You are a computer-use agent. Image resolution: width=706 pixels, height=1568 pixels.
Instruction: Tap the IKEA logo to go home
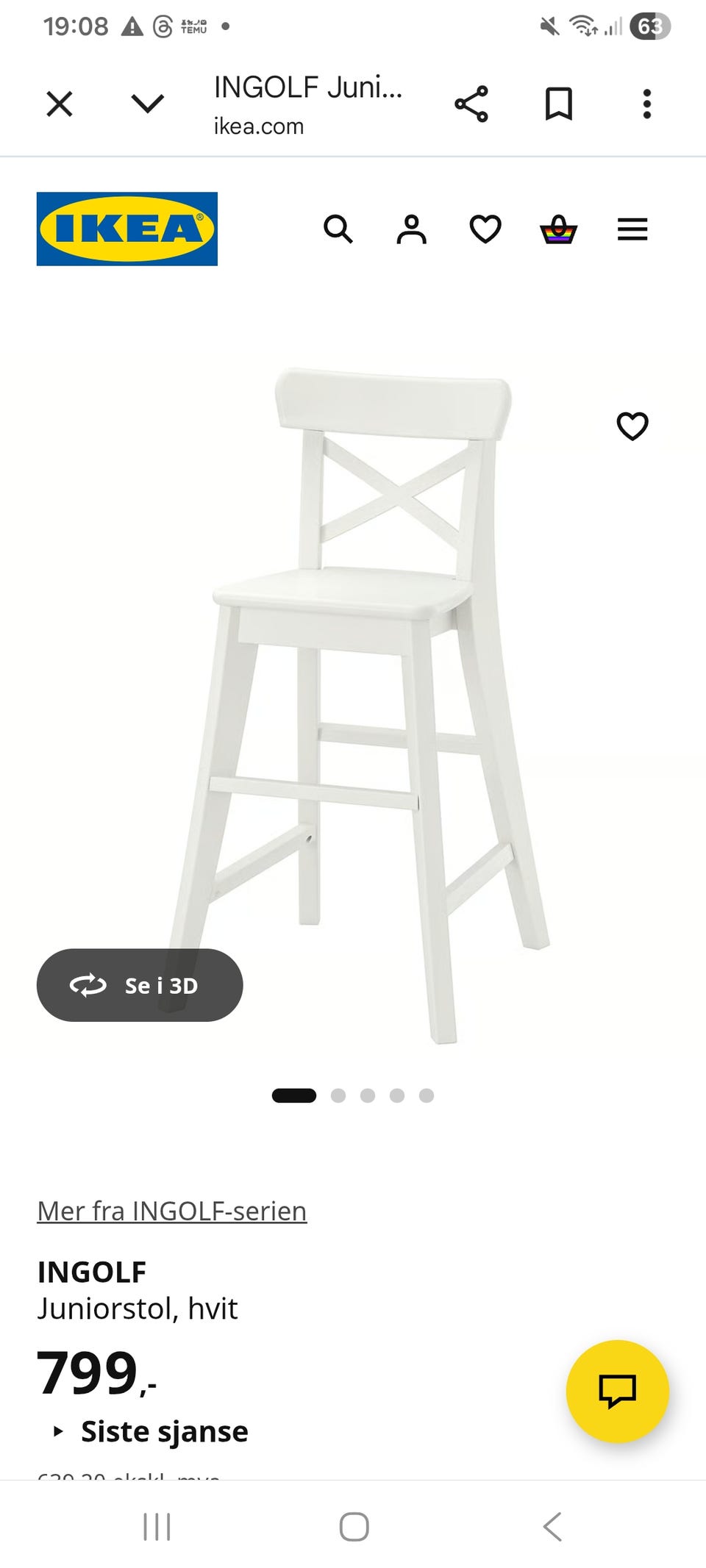(127, 229)
